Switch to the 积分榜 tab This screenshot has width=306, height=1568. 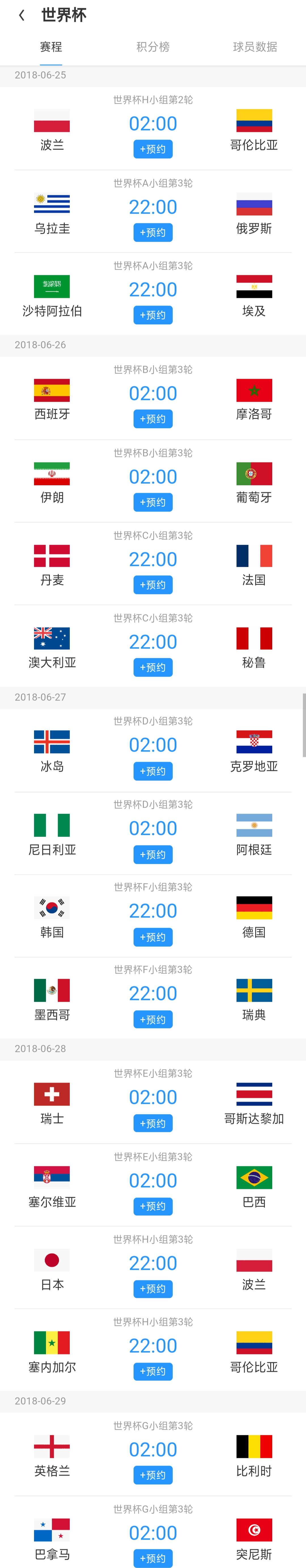[153, 47]
